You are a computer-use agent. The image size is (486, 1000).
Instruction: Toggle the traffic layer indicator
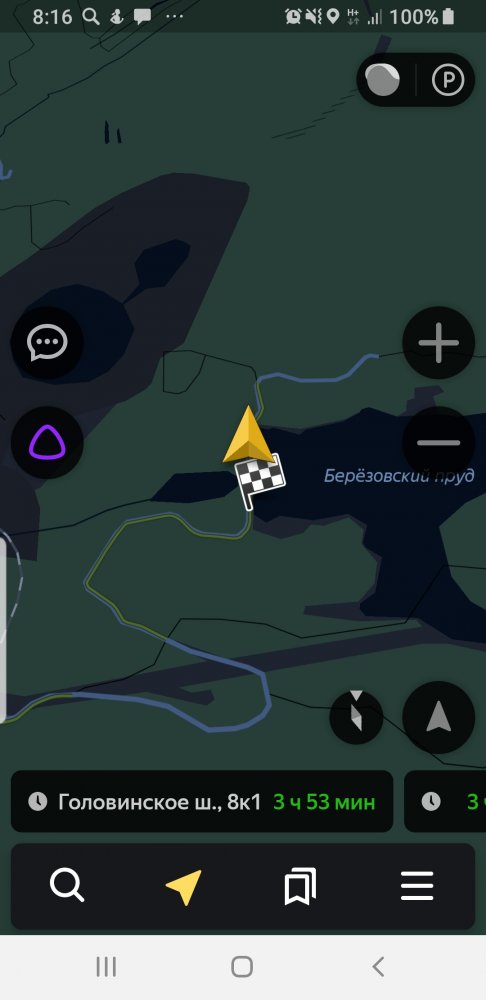pos(383,80)
